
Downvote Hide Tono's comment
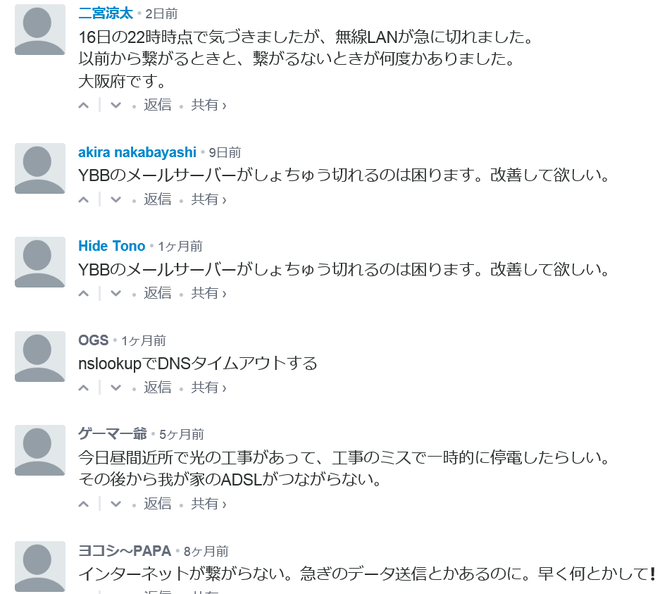click(x=116, y=294)
